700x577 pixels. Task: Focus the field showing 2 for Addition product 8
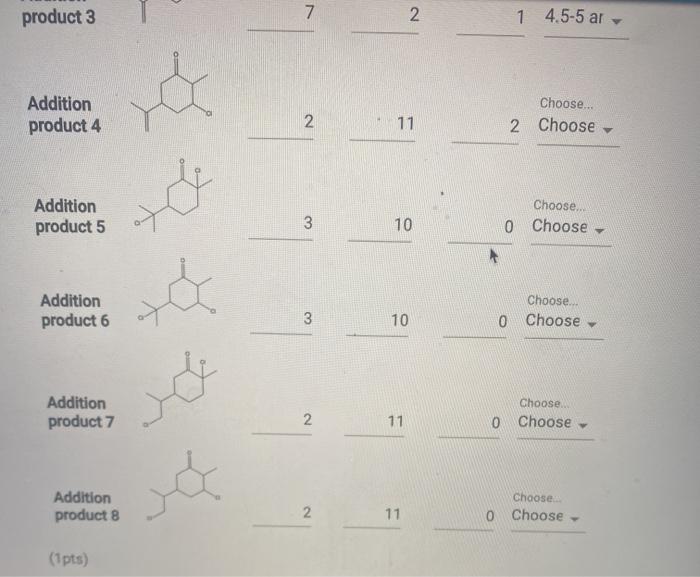(x=283, y=514)
